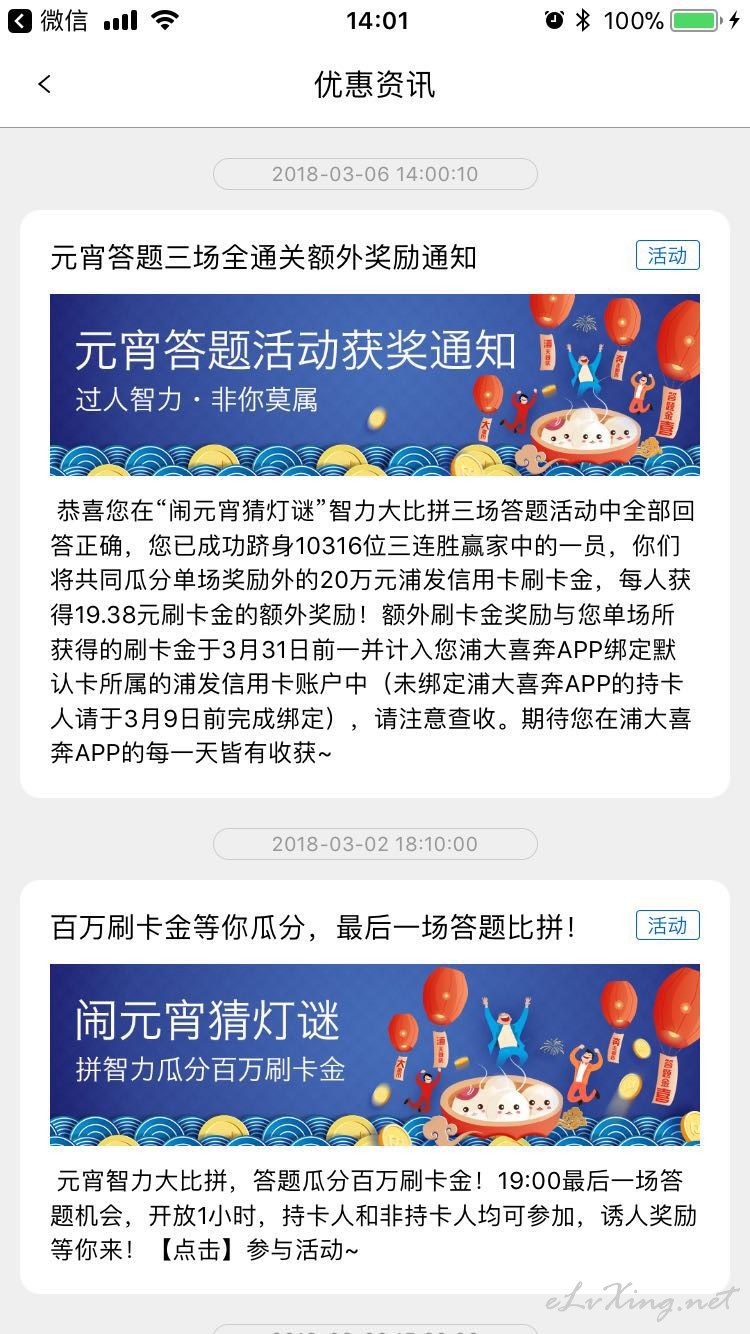This screenshot has height=1334, width=750.
Task: Open the 元宵答题三场全通关额外奖励通知 card
Action: pyautogui.click(x=375, y=504)
